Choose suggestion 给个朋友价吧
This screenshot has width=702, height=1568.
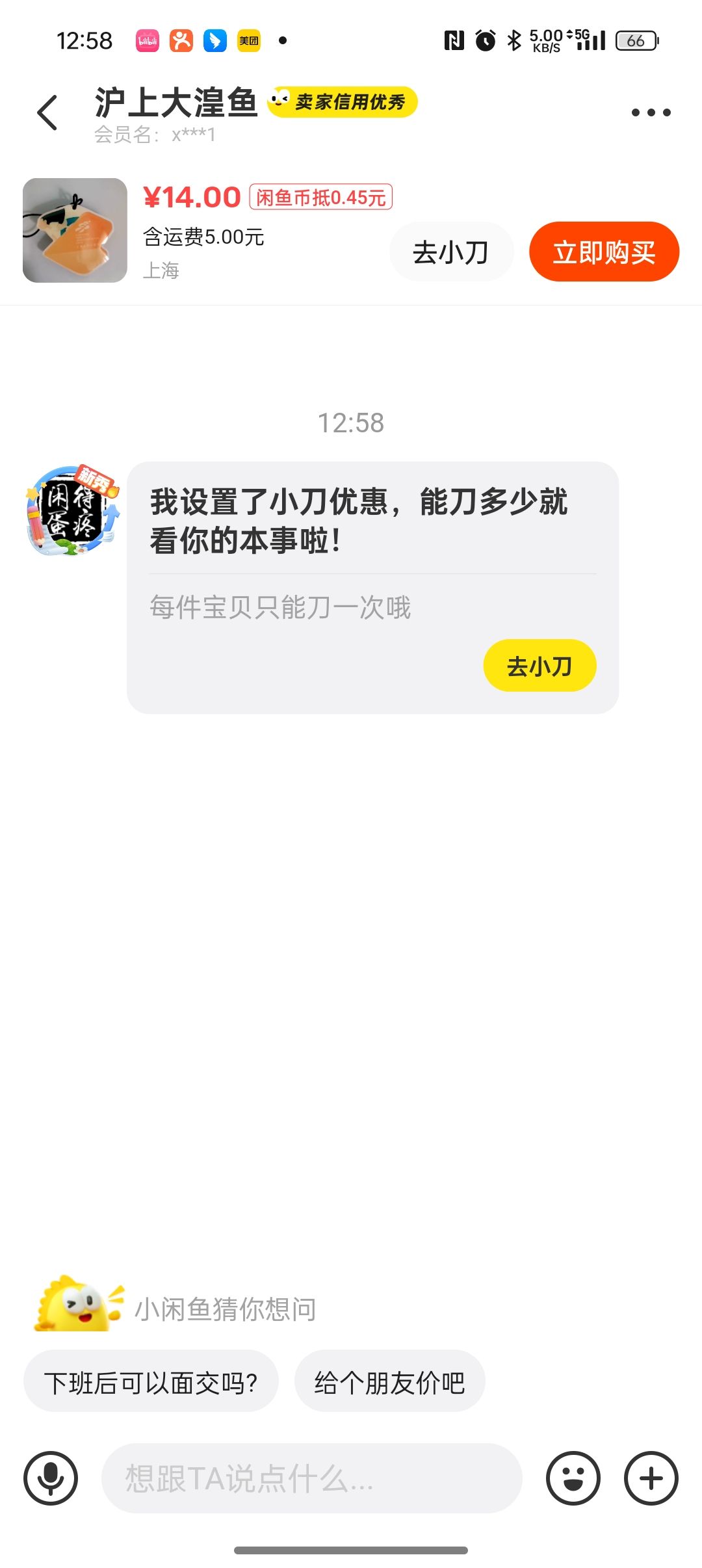point(389,1383)
